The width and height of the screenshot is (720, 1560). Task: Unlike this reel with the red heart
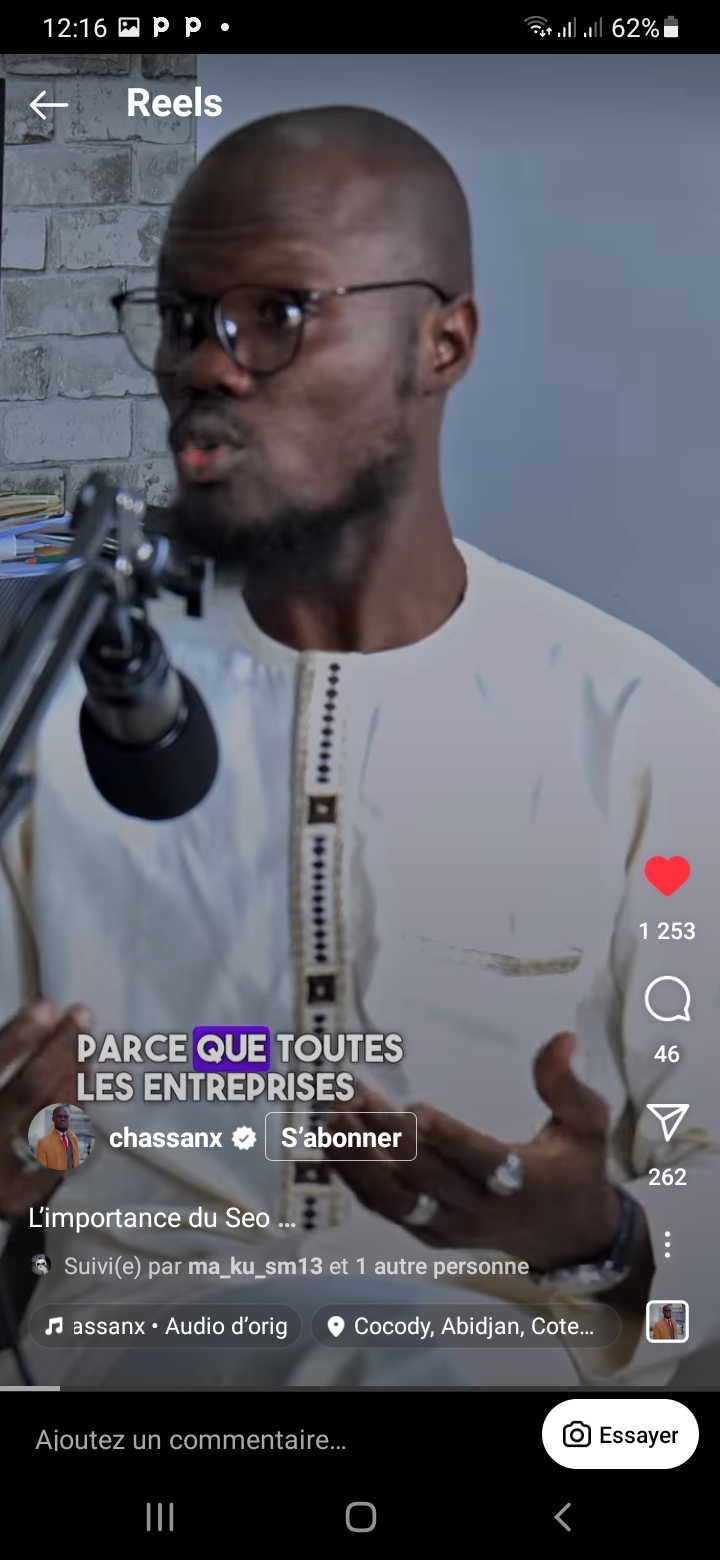tap(667, 877)
